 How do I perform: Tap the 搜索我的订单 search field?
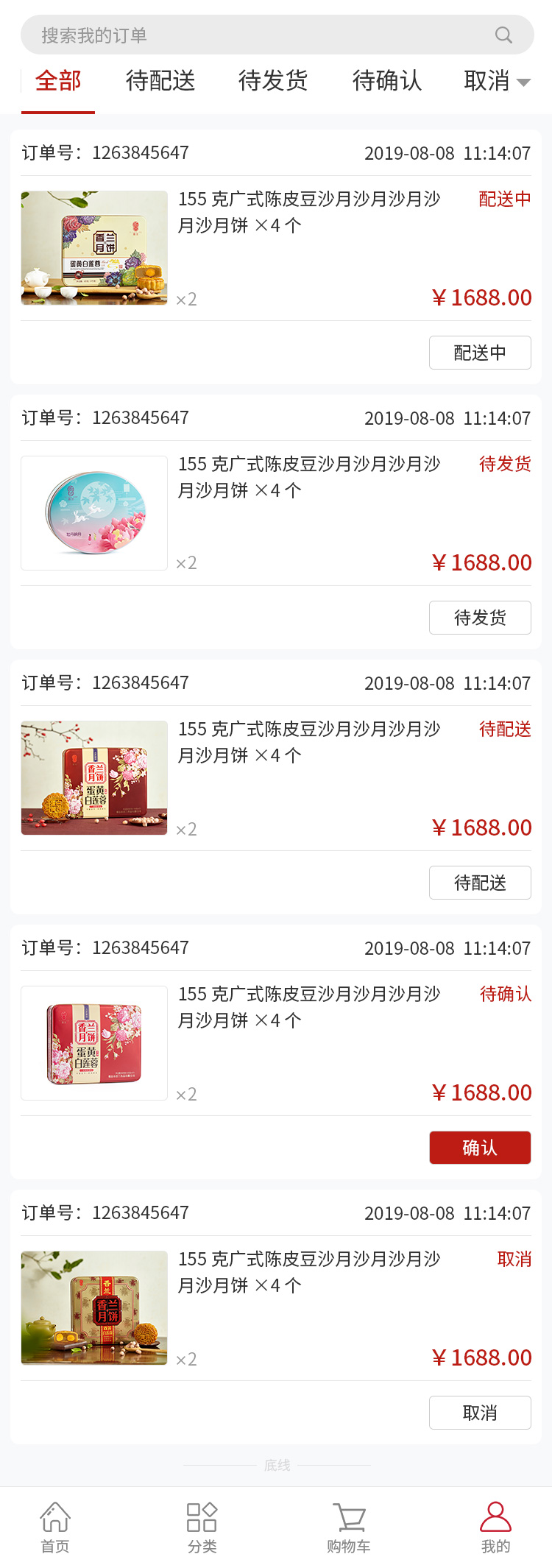pos(258,35)
